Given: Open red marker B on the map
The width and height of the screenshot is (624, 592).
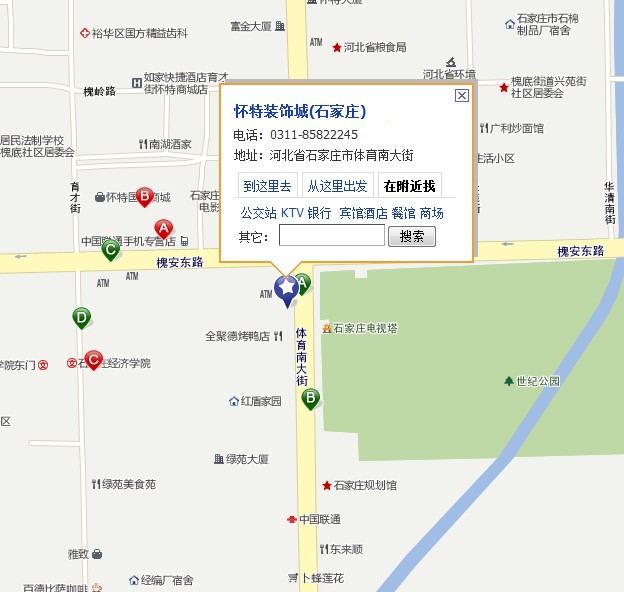Looking at the screenshot, I should [144, 197].
